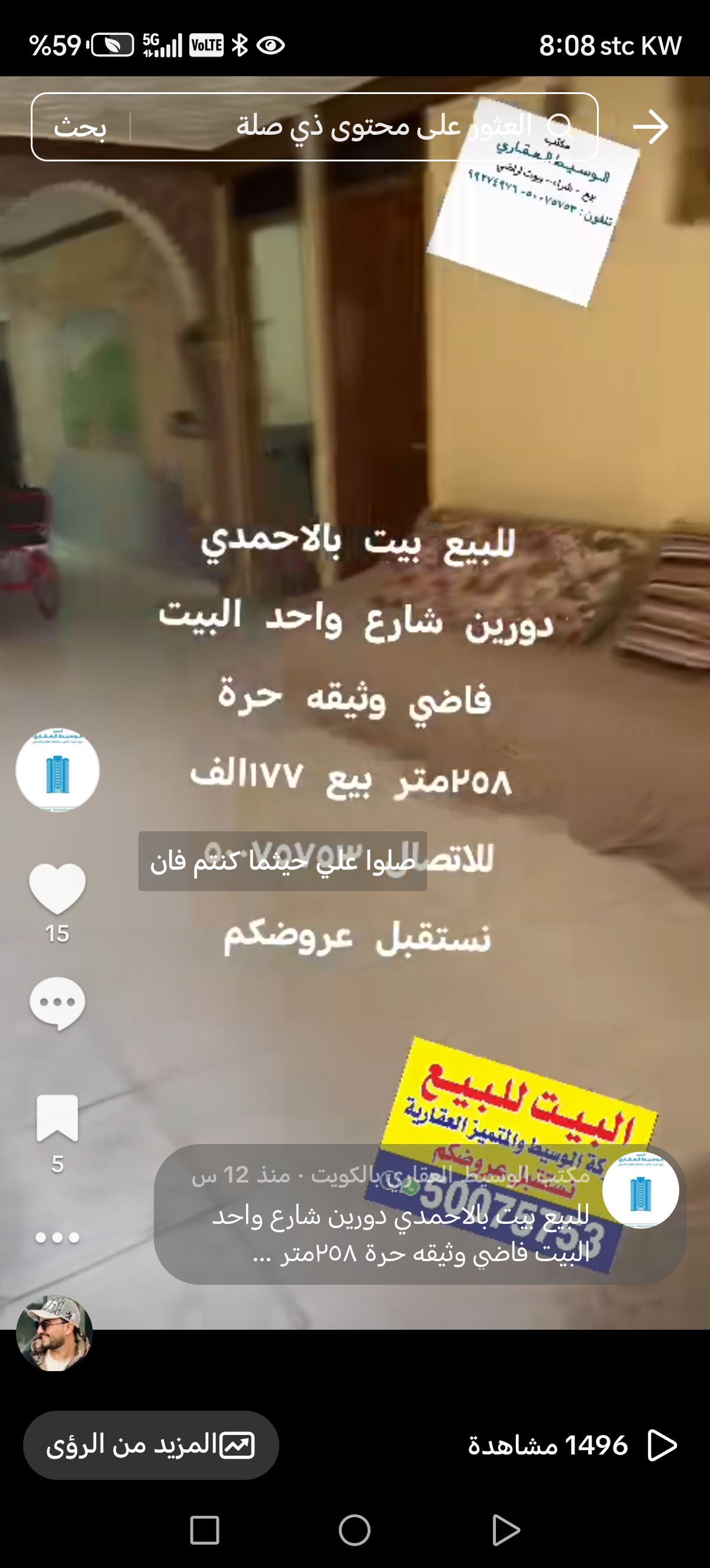Tap the بحث search button

pos(80,127)
